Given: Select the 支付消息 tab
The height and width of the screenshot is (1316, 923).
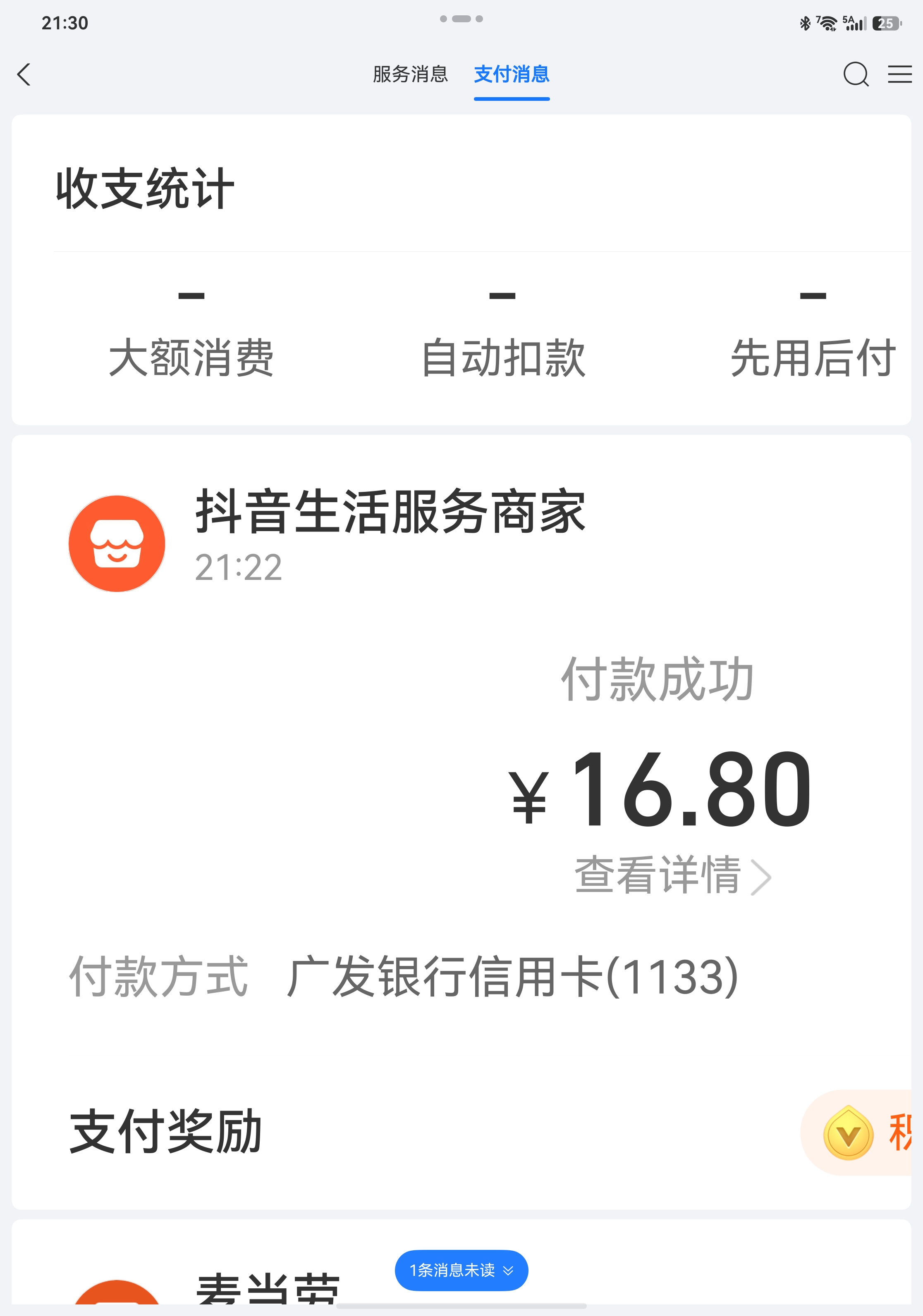Looking at the screenshot, I should 512,74.
